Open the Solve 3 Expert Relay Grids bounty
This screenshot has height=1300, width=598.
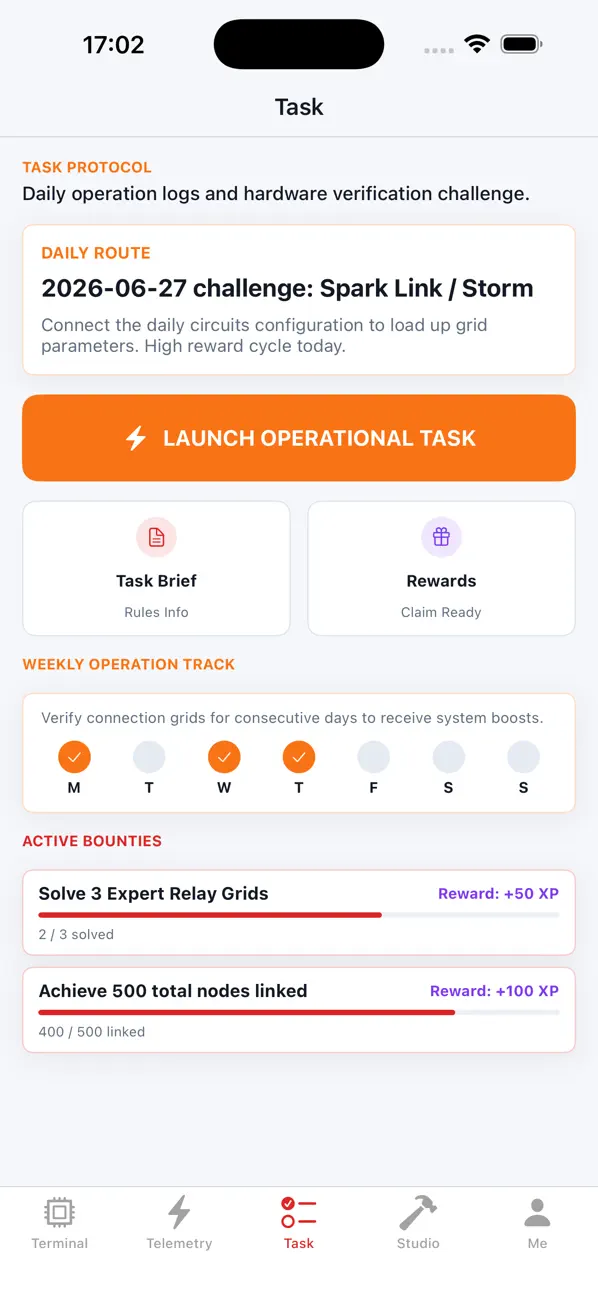(299, 912)
